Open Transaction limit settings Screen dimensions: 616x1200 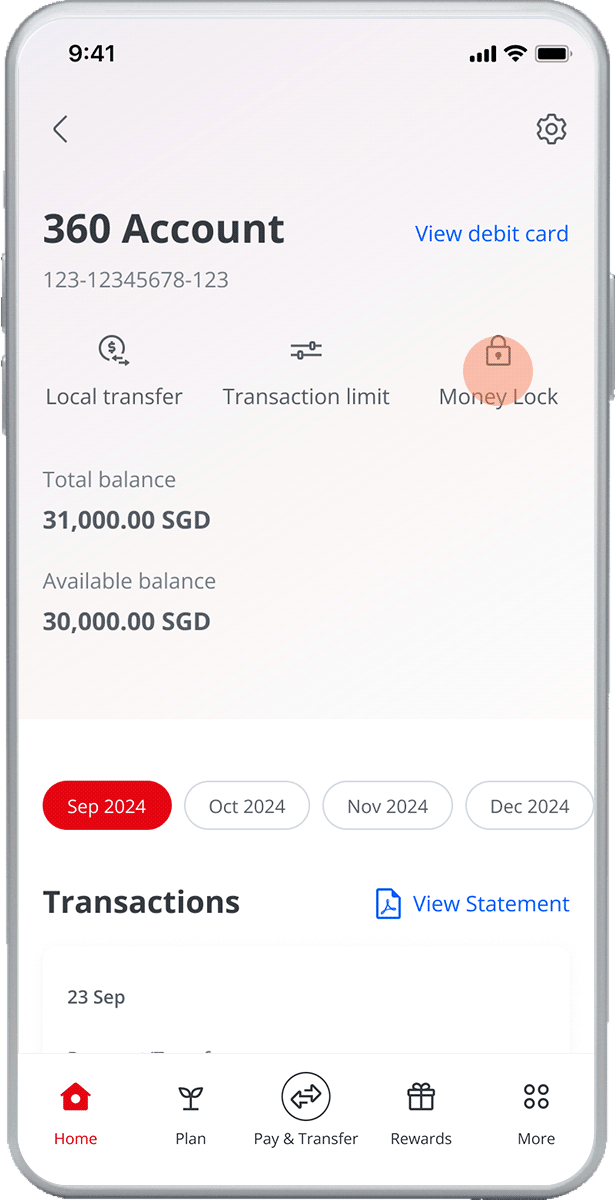pyautogui.click(x=306, y=372)
